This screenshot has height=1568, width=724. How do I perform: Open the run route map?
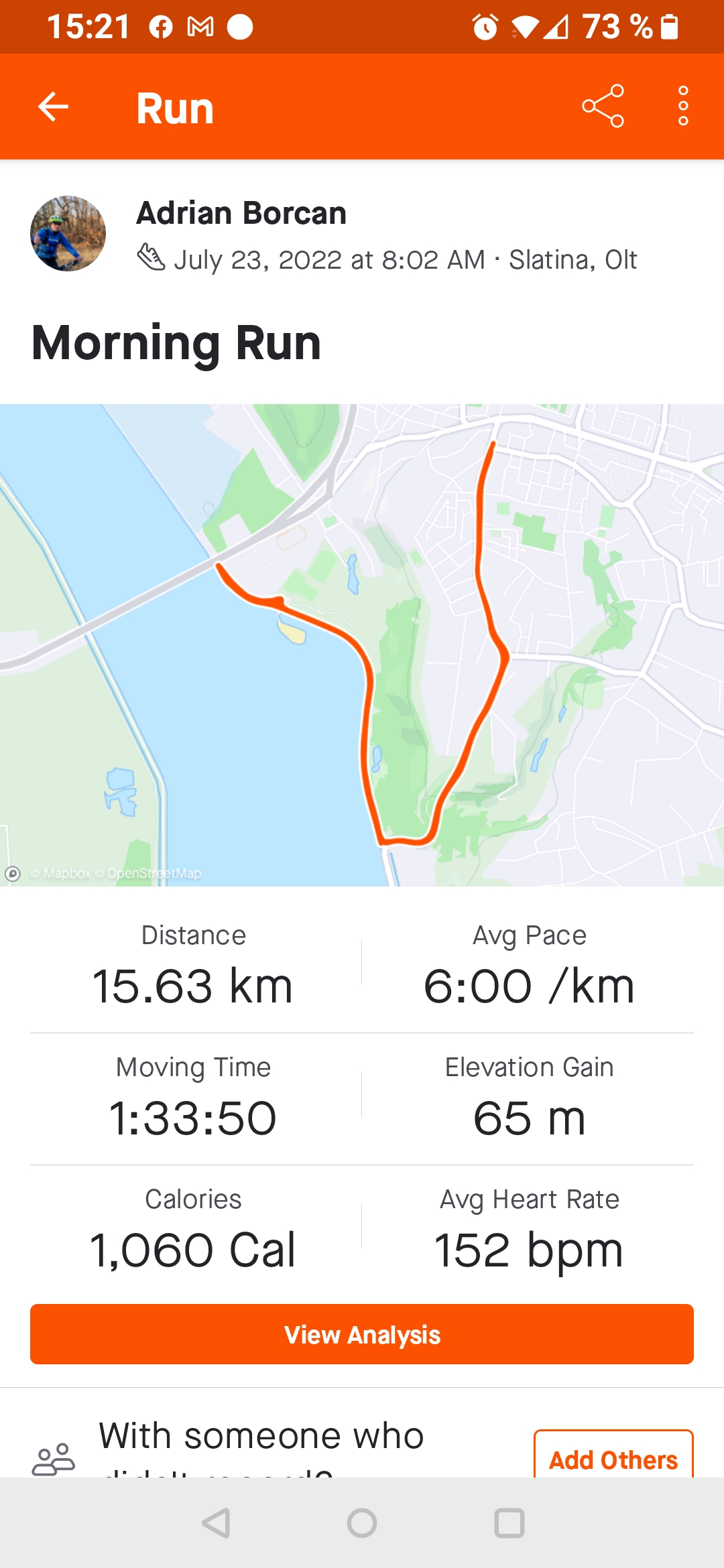[x=362, y=645]
